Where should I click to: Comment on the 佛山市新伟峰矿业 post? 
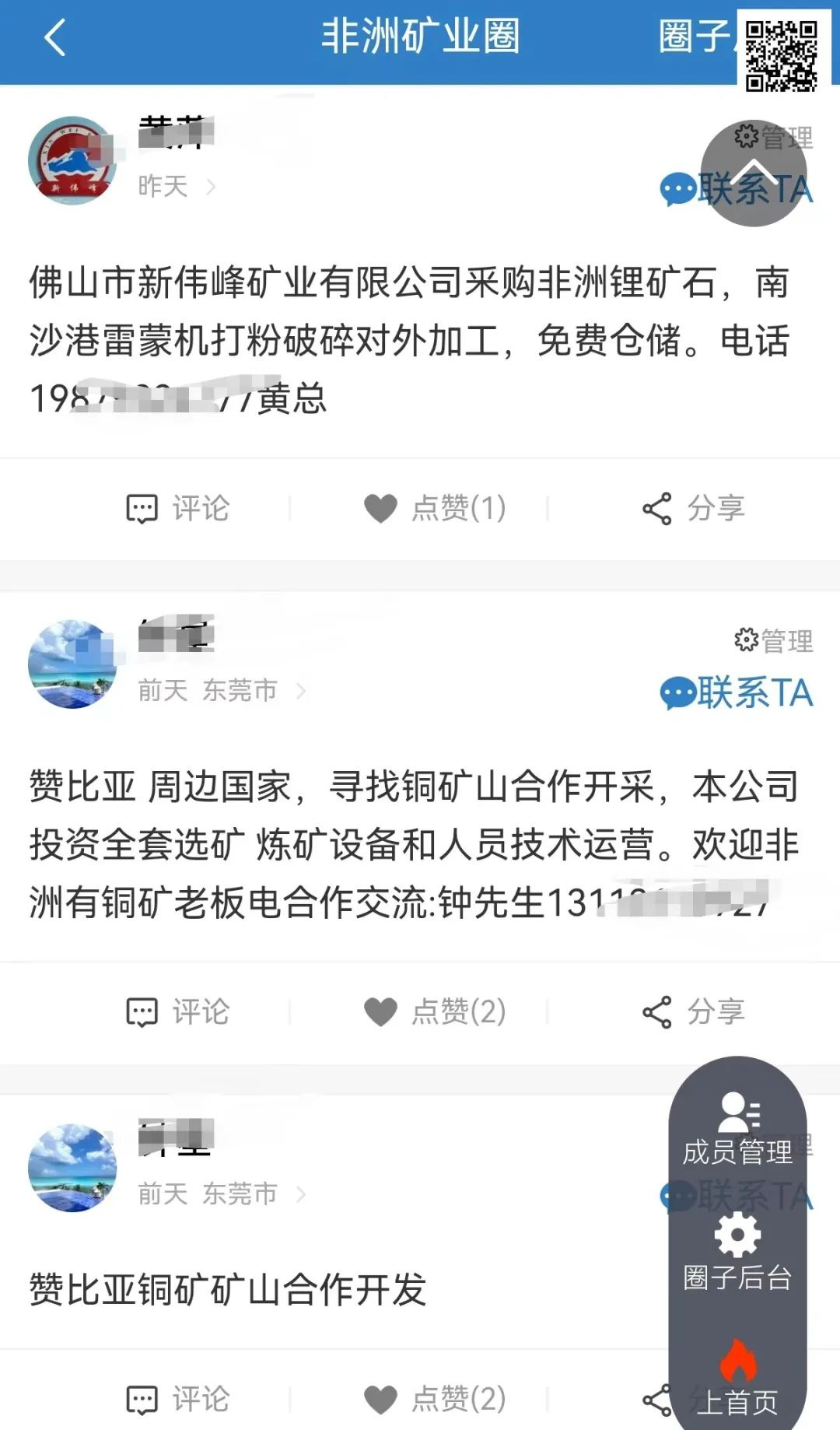pyautogui.click(x=178, y=509)
